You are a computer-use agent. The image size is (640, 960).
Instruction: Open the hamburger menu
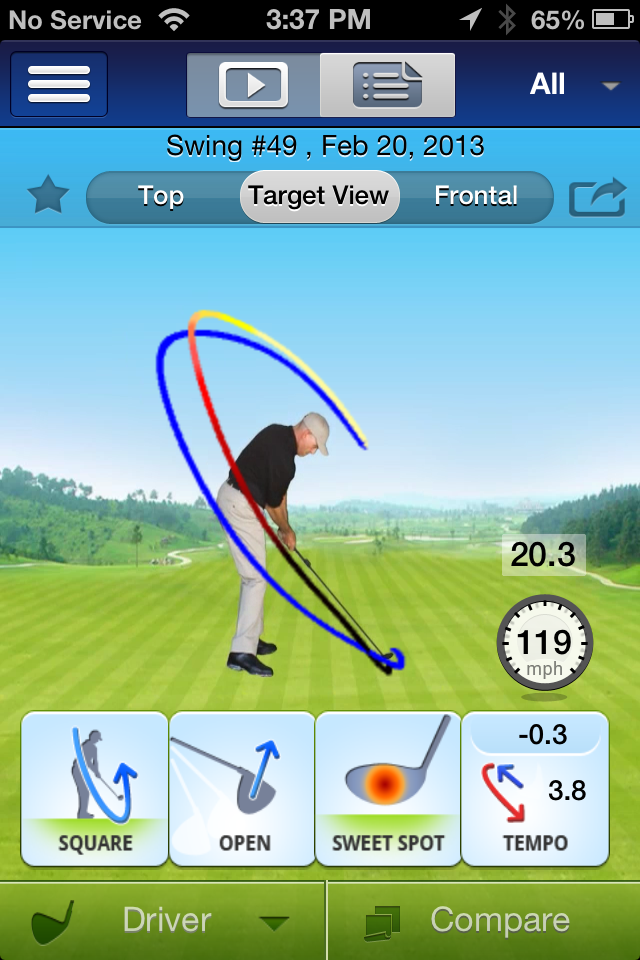[59, 85]
